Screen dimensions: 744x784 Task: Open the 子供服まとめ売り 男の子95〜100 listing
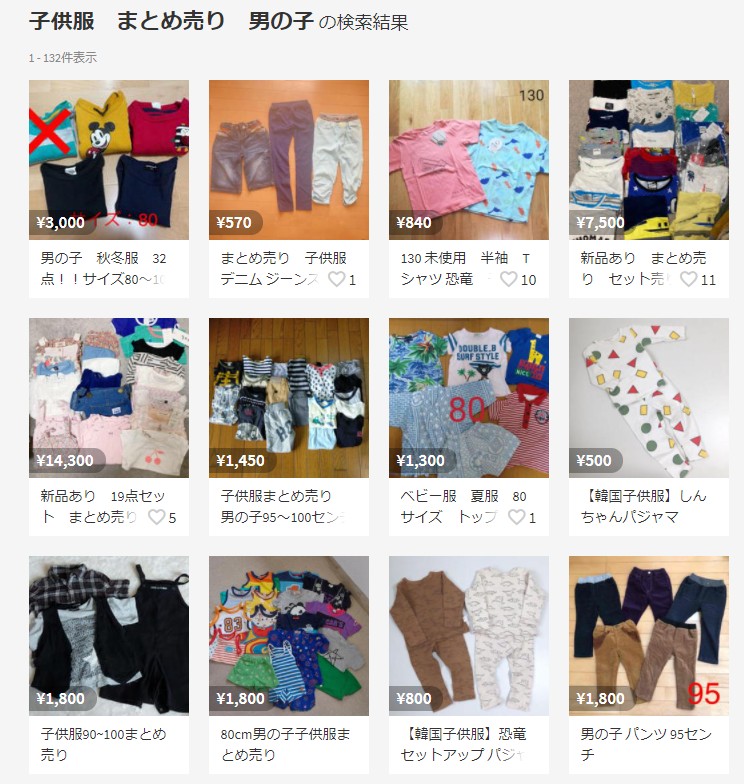[x=288, y=499]
